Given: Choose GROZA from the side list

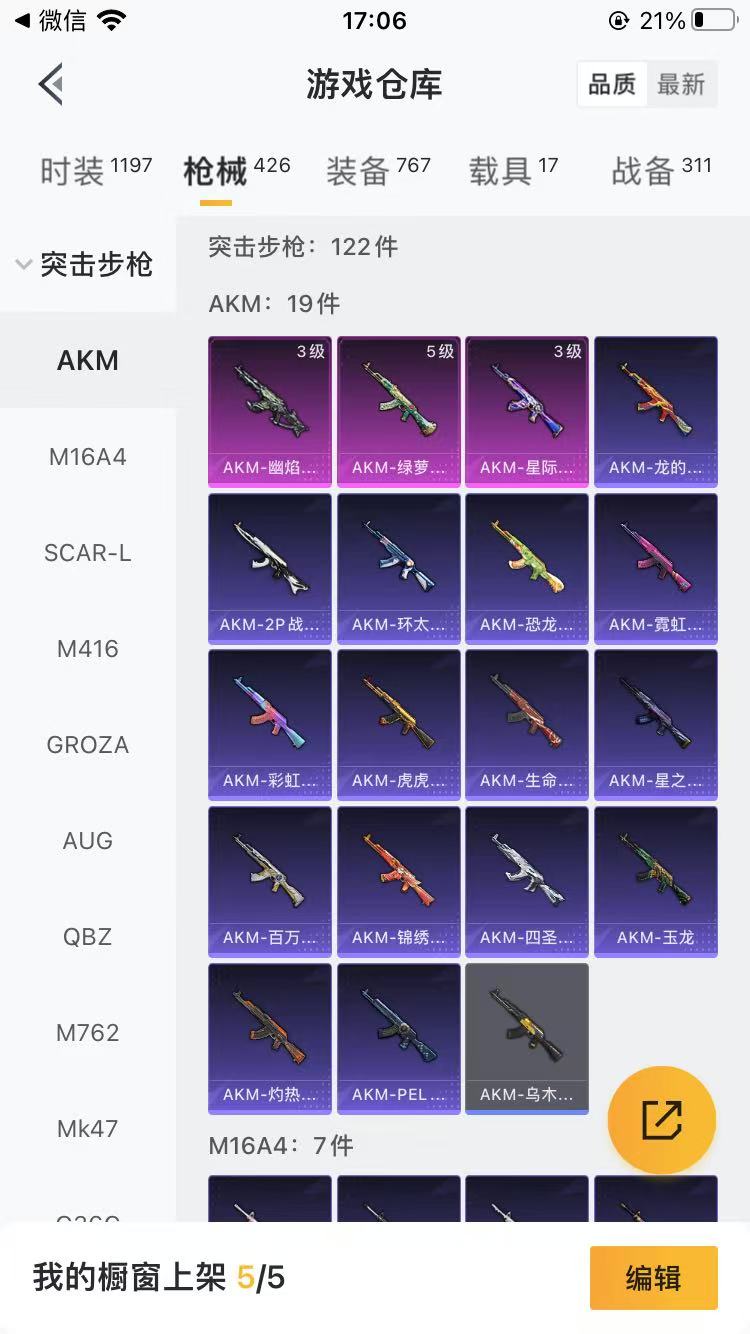Looking at the screenshot, I should coord(88,745).
